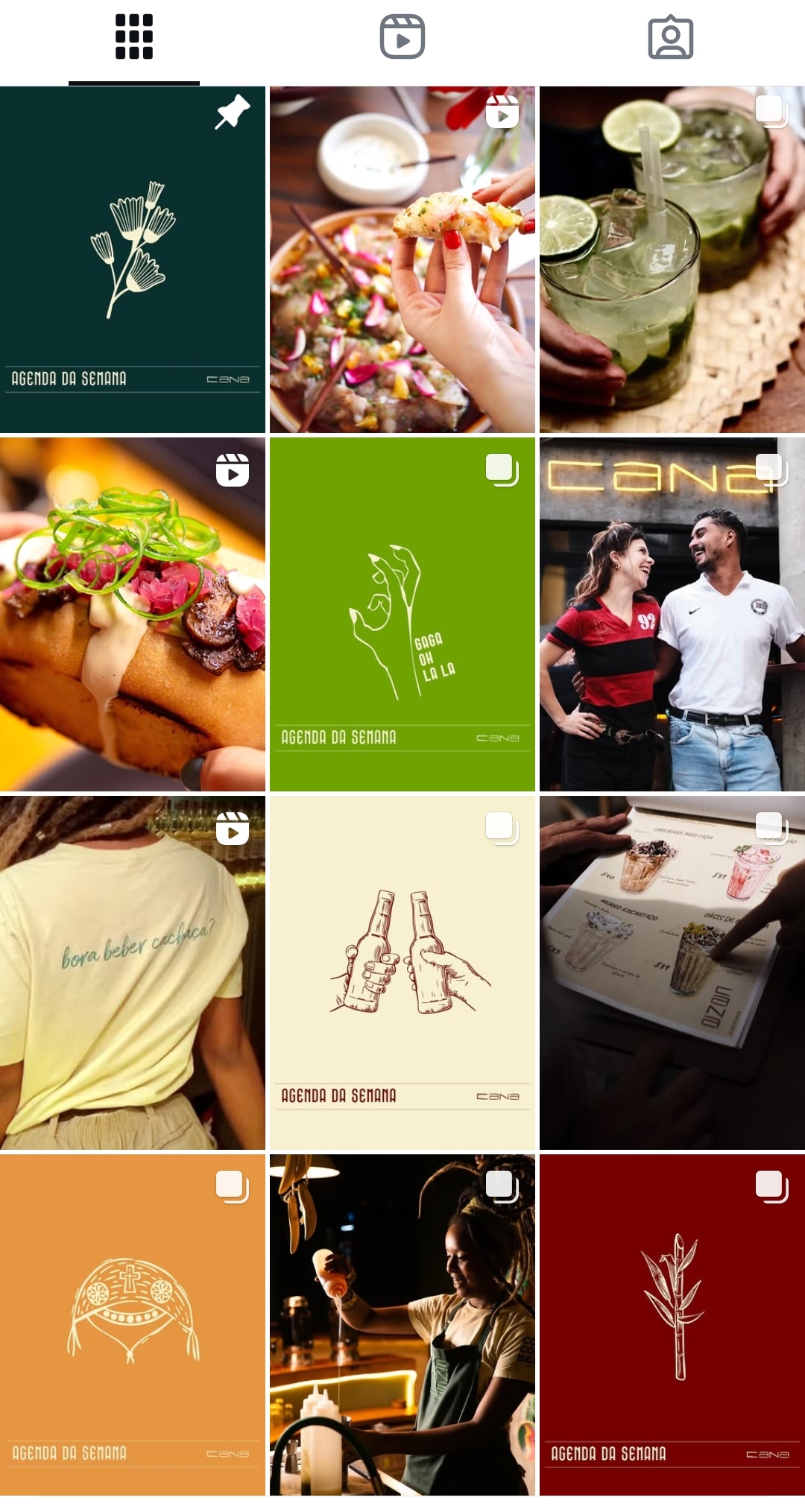Open the couple under neon Cana sign post
The width and height of the screenshot is (805, 1512).
point(672,614)
